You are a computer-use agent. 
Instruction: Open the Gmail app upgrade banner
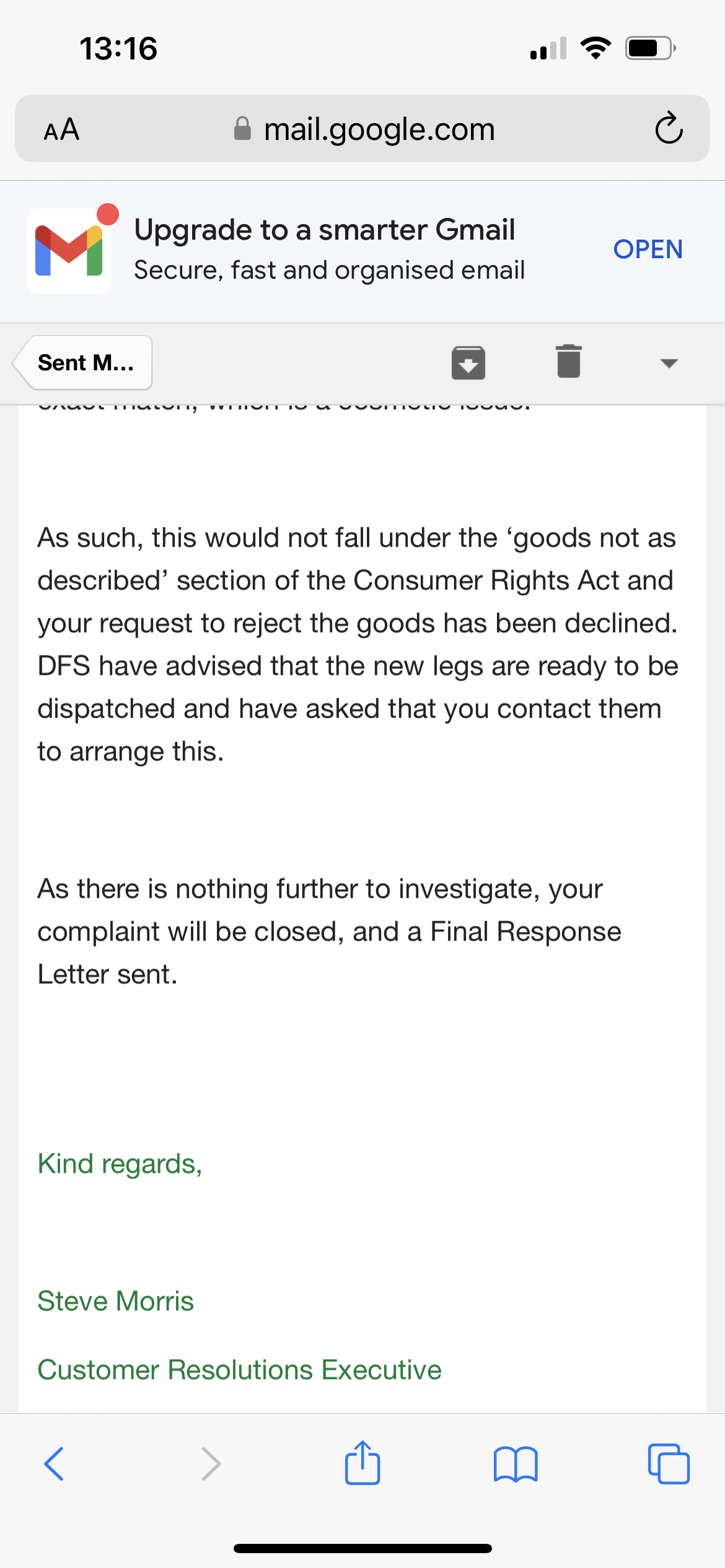point(648,250)
